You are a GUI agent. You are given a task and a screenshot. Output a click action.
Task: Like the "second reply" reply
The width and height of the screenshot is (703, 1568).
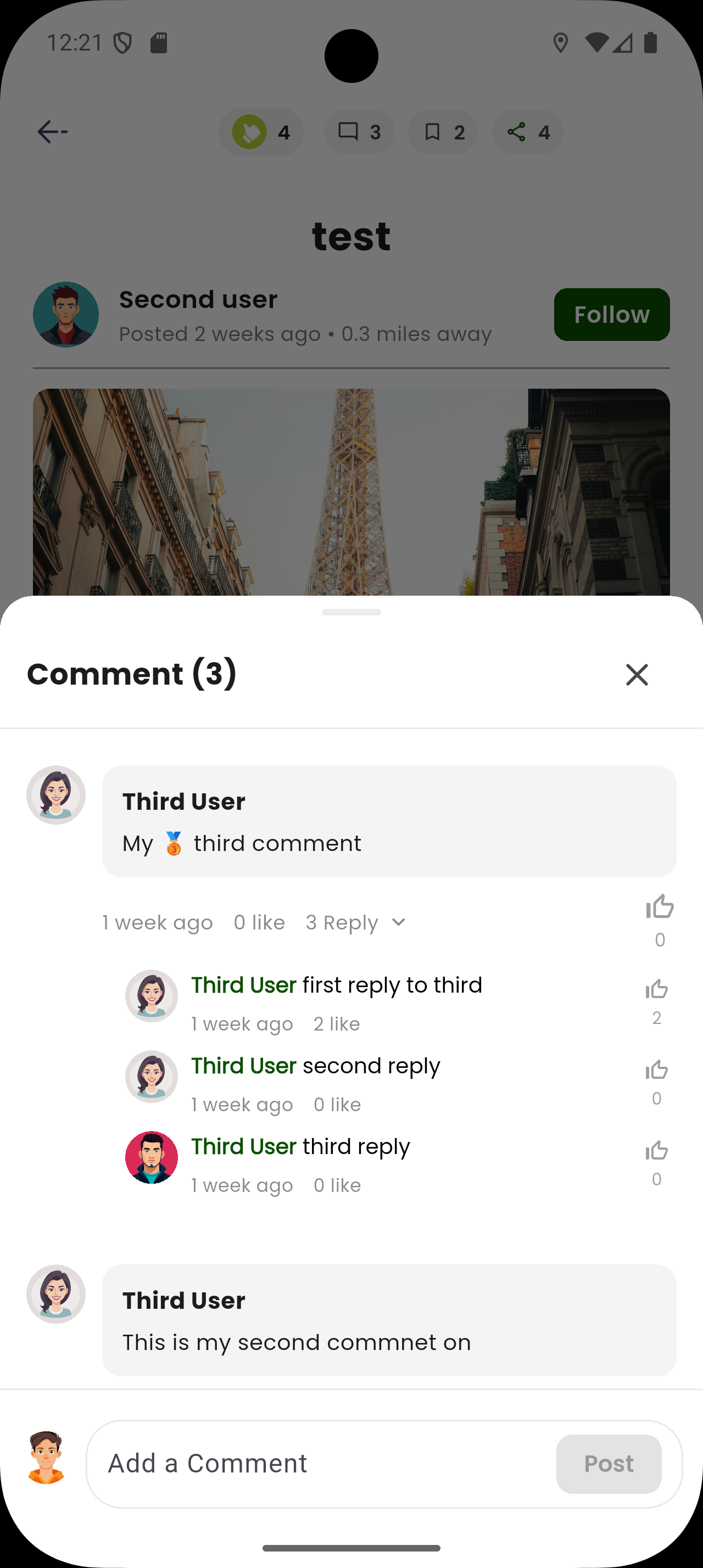(656, 1070)
